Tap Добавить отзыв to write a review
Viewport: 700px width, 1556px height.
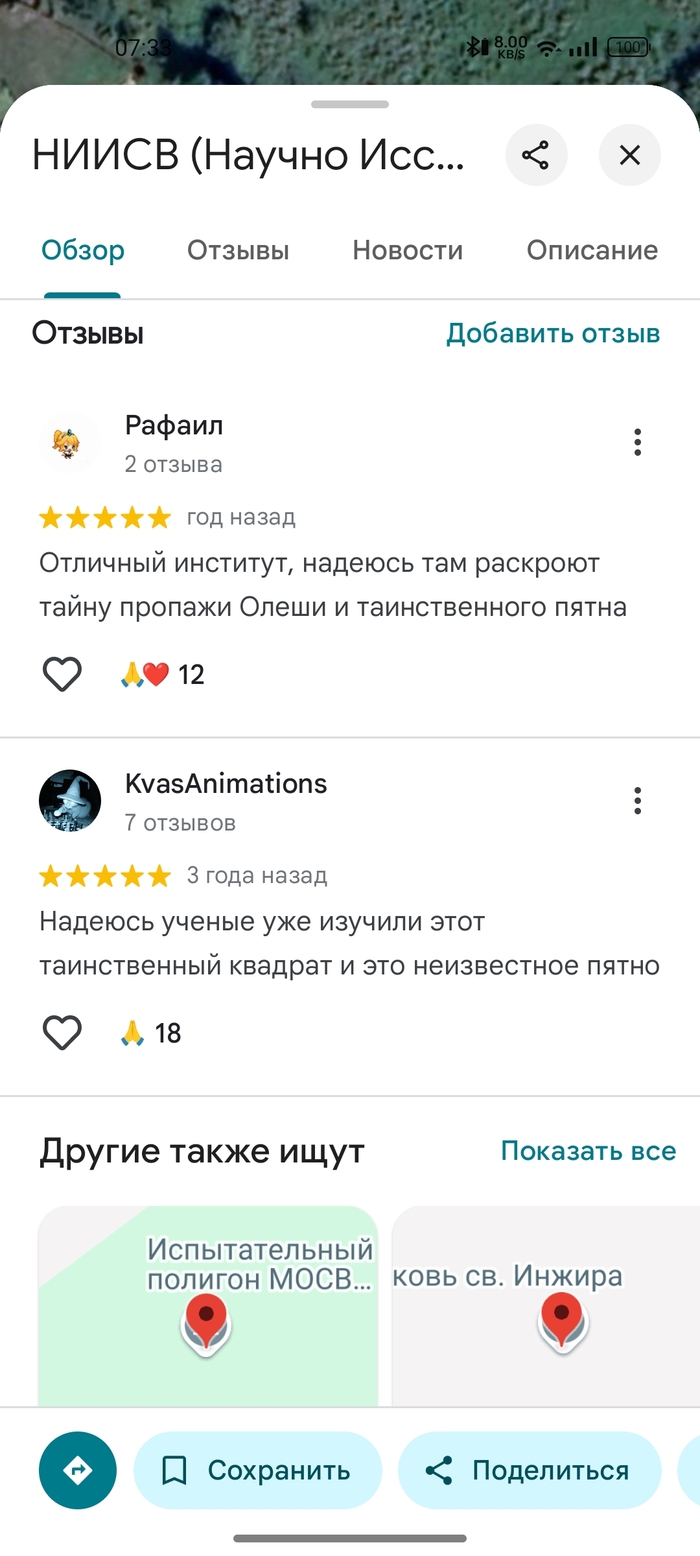pyautogui.click(x=553, y=333)
